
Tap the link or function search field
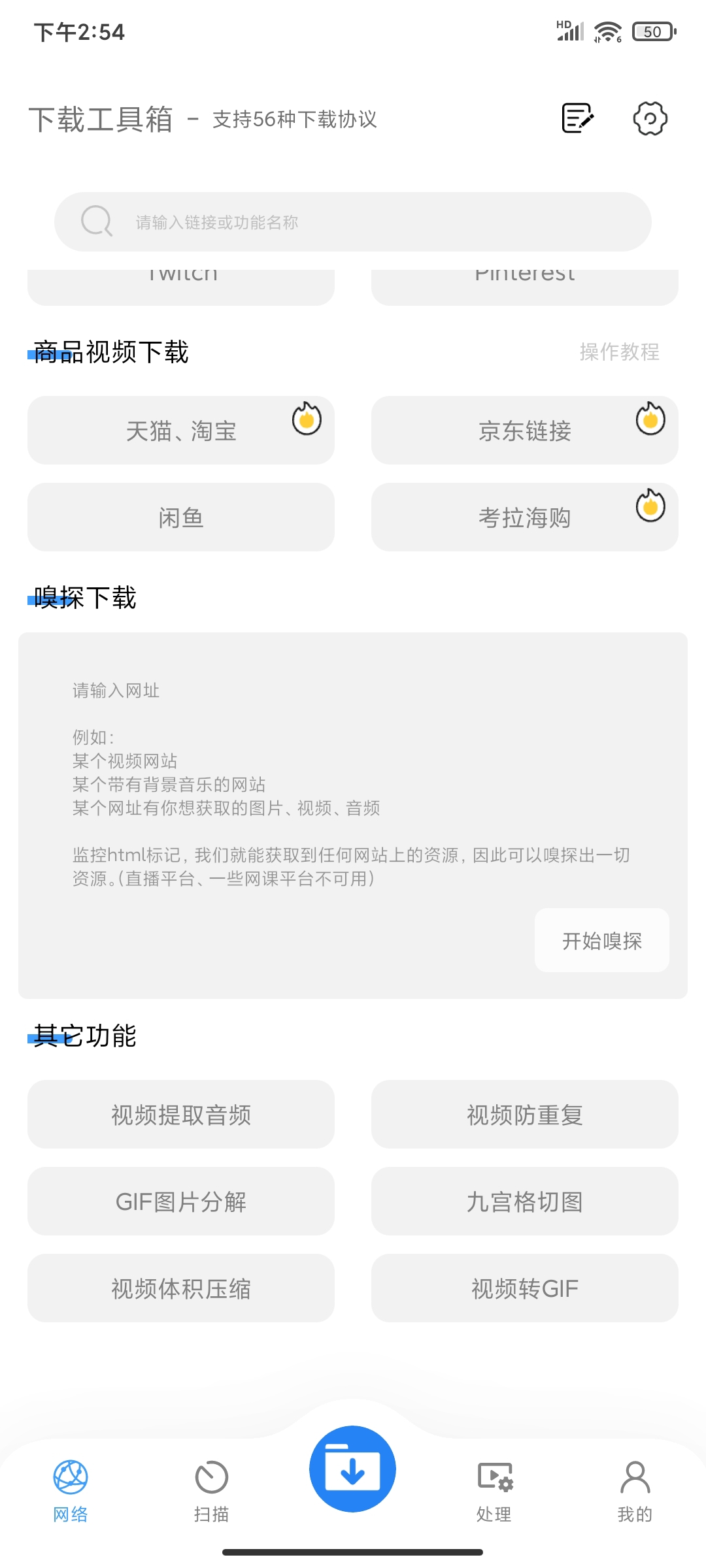[353, 222]
